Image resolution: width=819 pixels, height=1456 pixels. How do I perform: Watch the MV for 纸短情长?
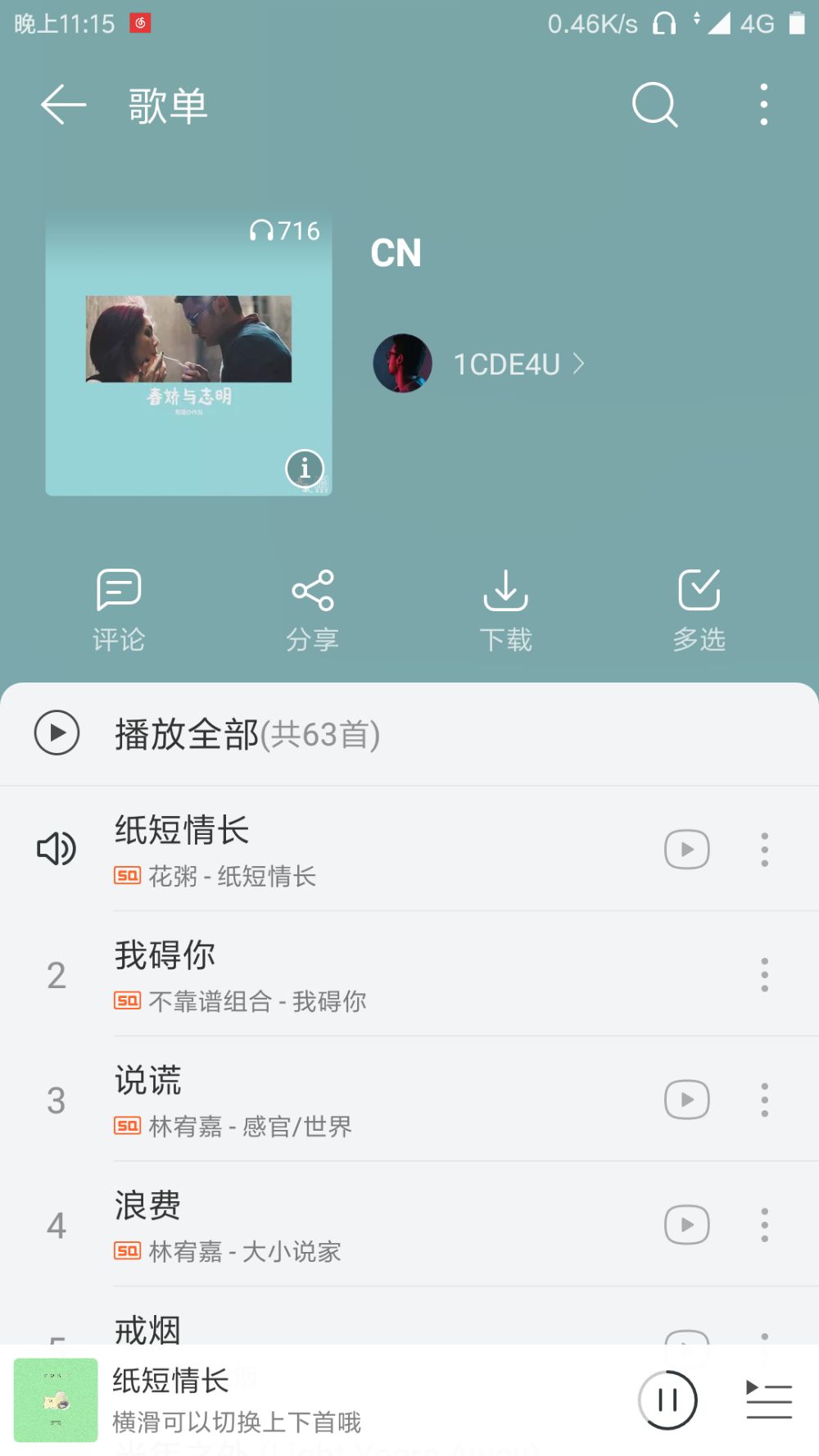click(686, 849)
